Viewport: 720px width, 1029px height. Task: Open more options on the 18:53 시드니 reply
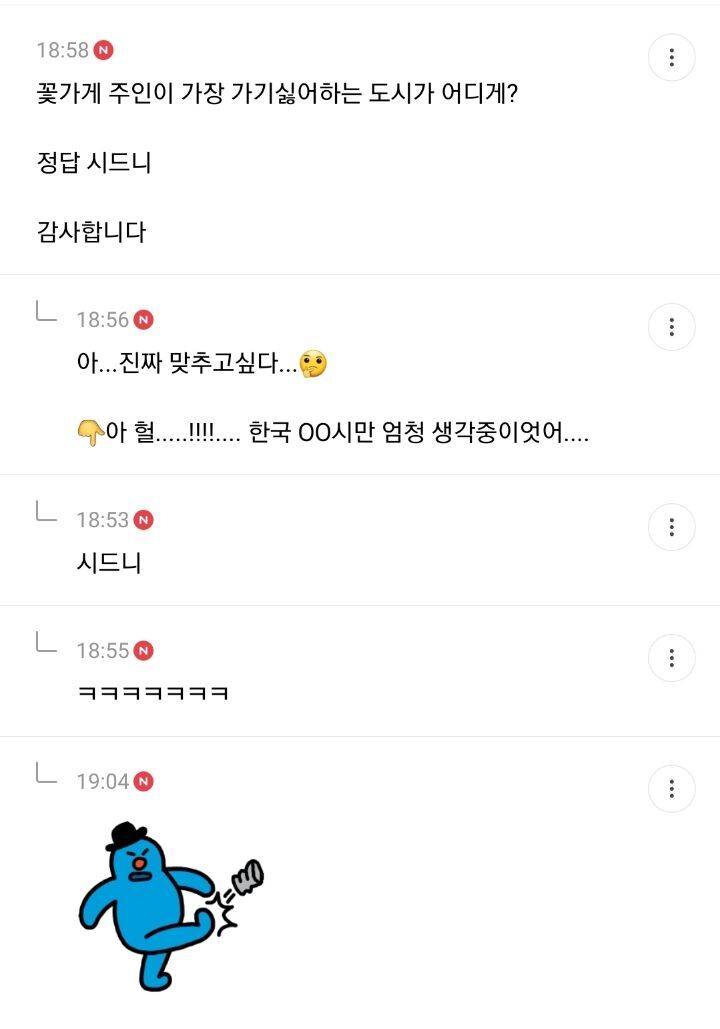pyautogui.click(x=671, y=527)
